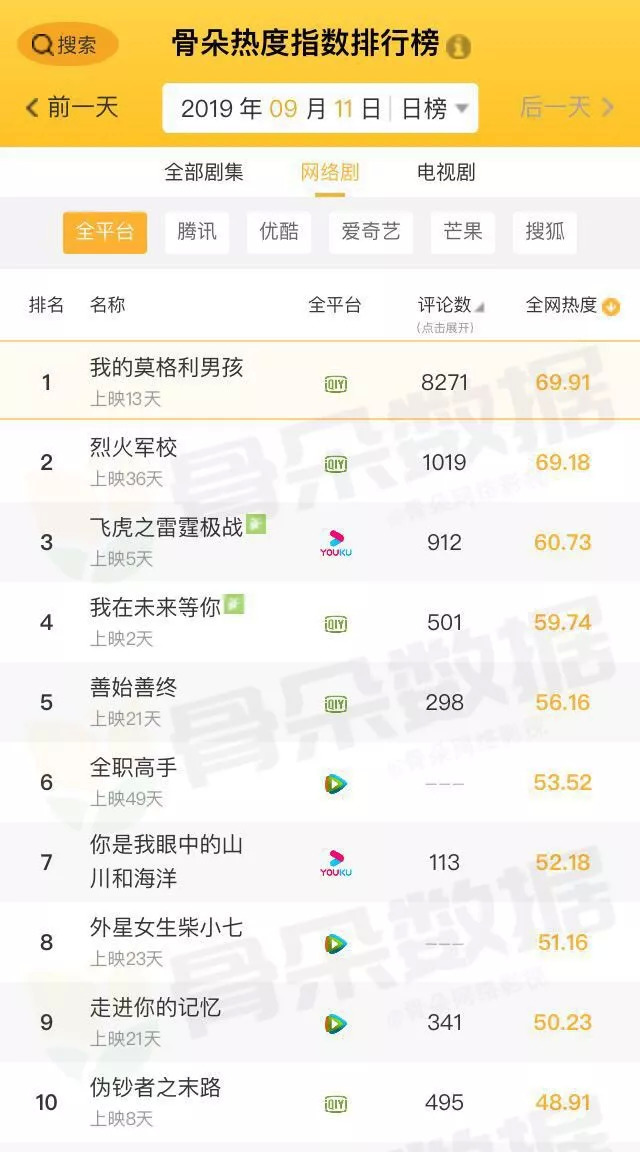Go to 前一天 previous day
The image size is (640, 1152).
(x=72, y=107)
